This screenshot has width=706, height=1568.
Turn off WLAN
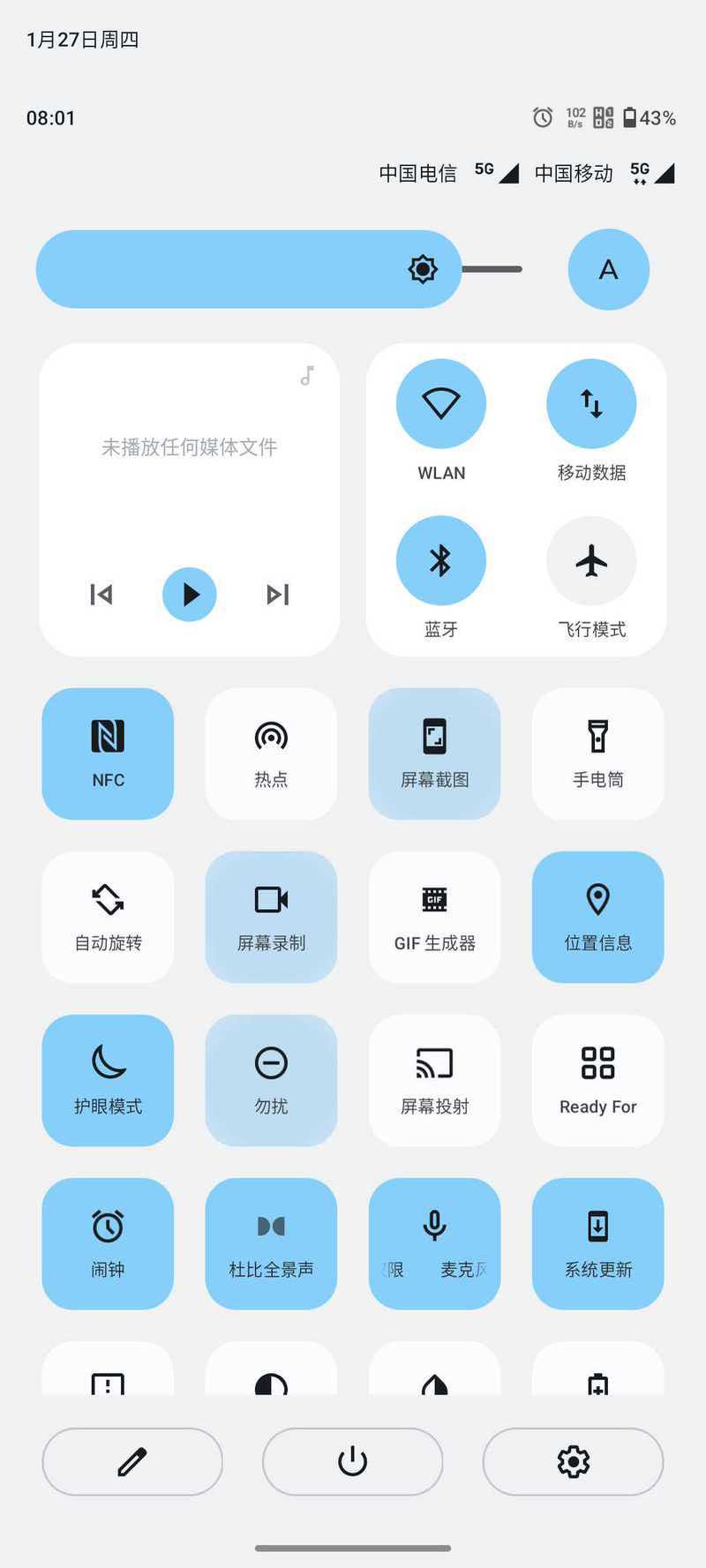click(440, 403)
